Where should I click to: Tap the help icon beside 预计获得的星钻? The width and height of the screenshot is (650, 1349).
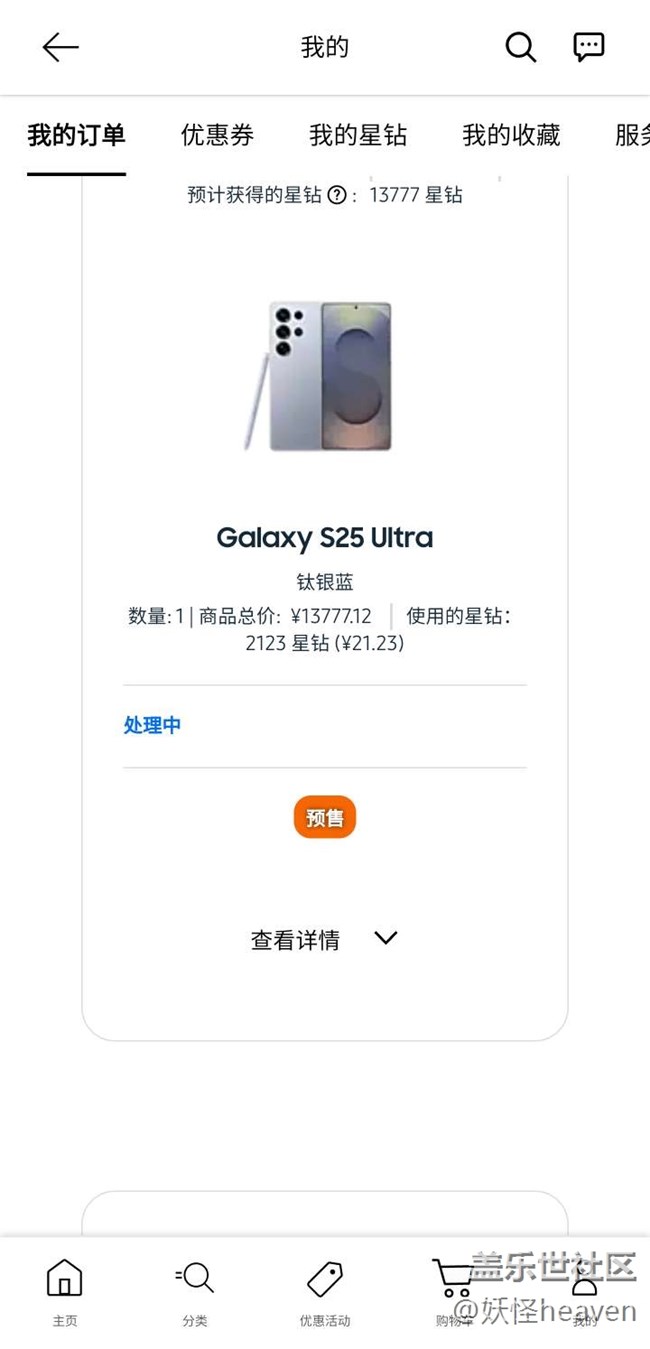337,195
